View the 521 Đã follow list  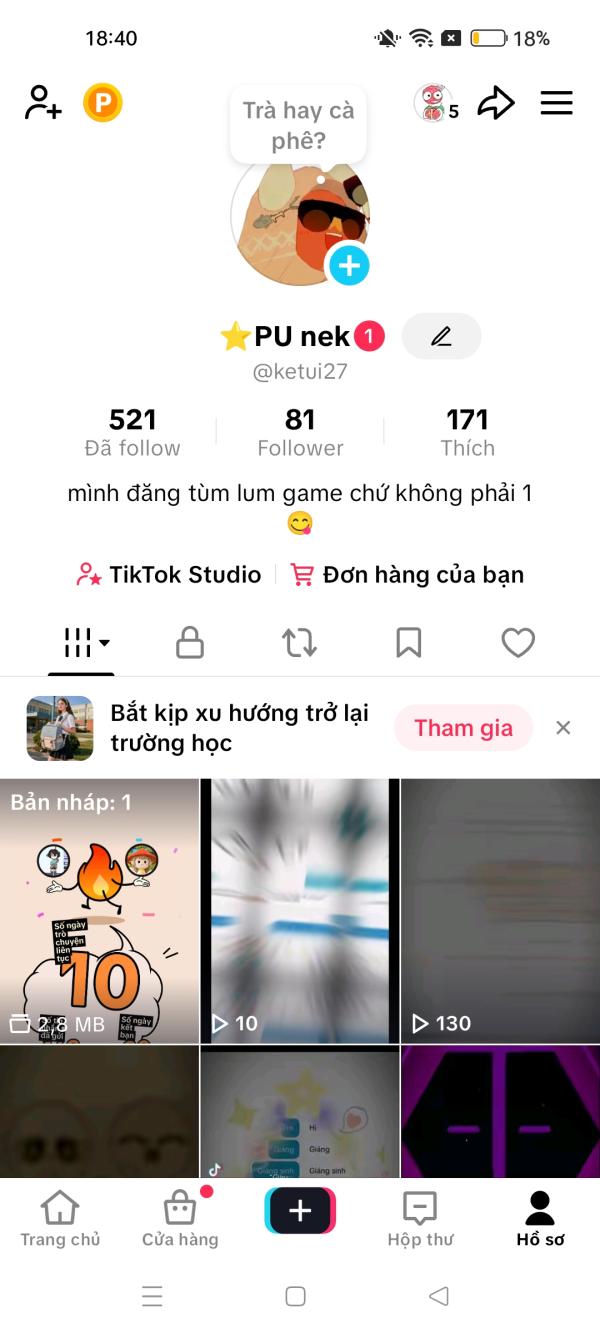[133, 432]
